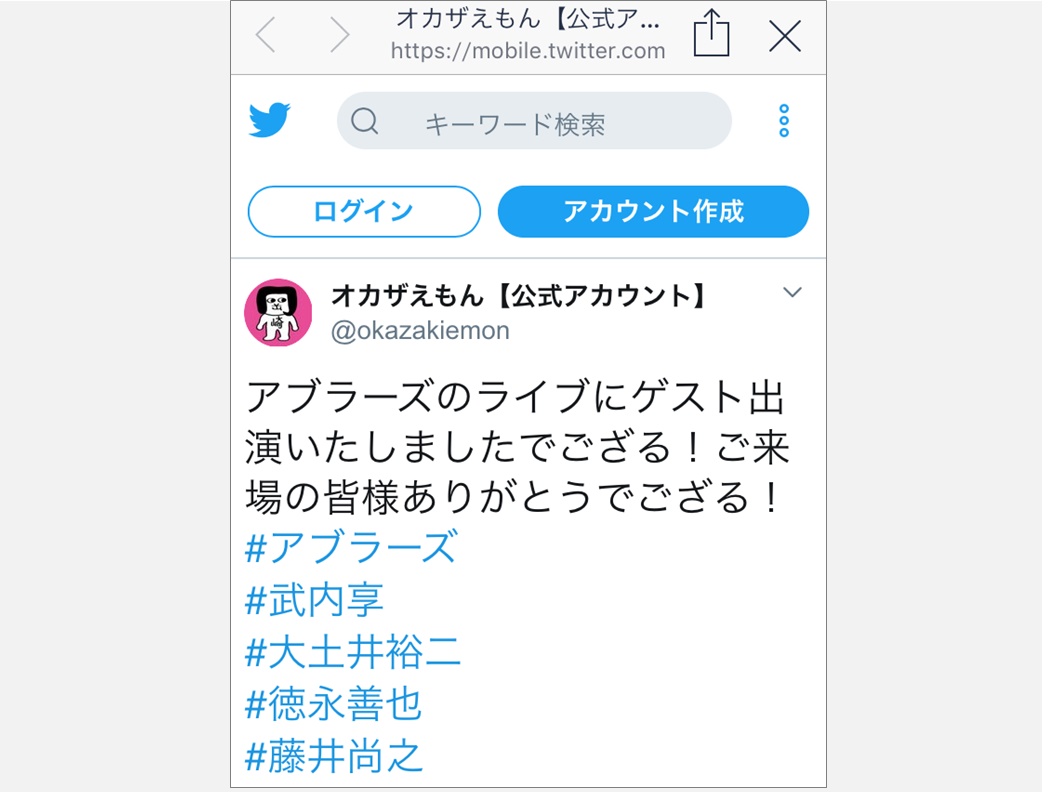Close the in-app browser
This screenshot has width=1056, height=792.
coord(785,36)
